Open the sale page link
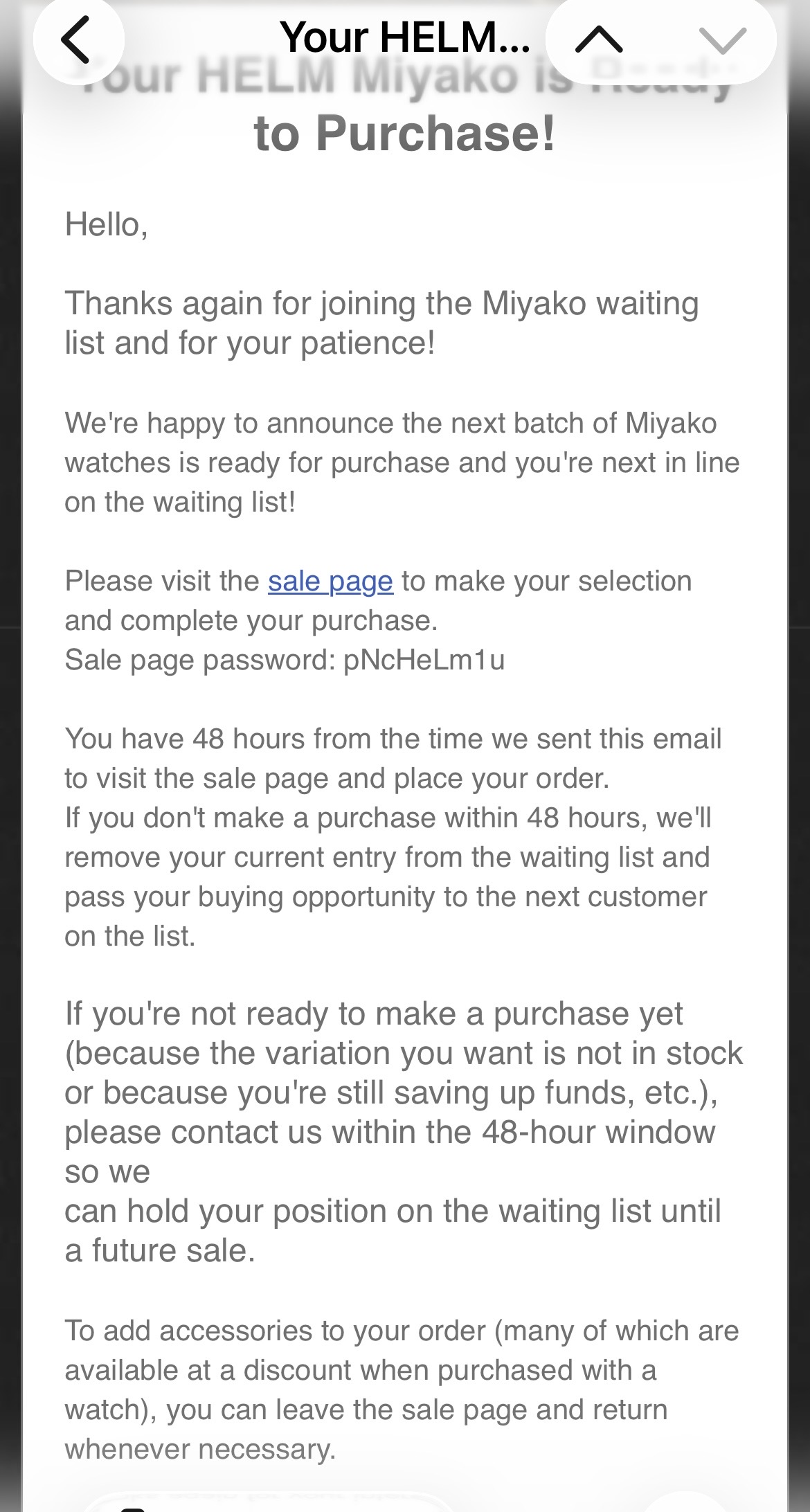Viewport: 810px width, 1512px height. [x=330, y=582]
